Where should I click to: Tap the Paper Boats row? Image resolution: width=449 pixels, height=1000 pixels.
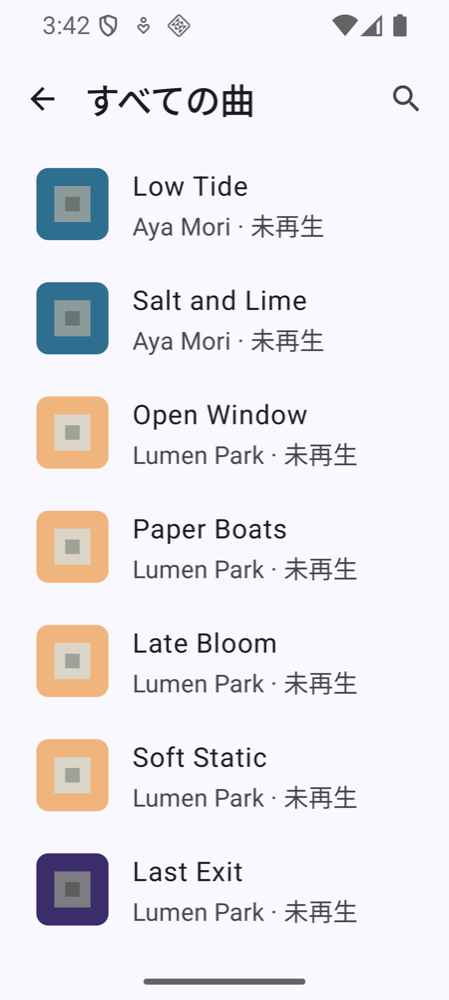[224, 547]
